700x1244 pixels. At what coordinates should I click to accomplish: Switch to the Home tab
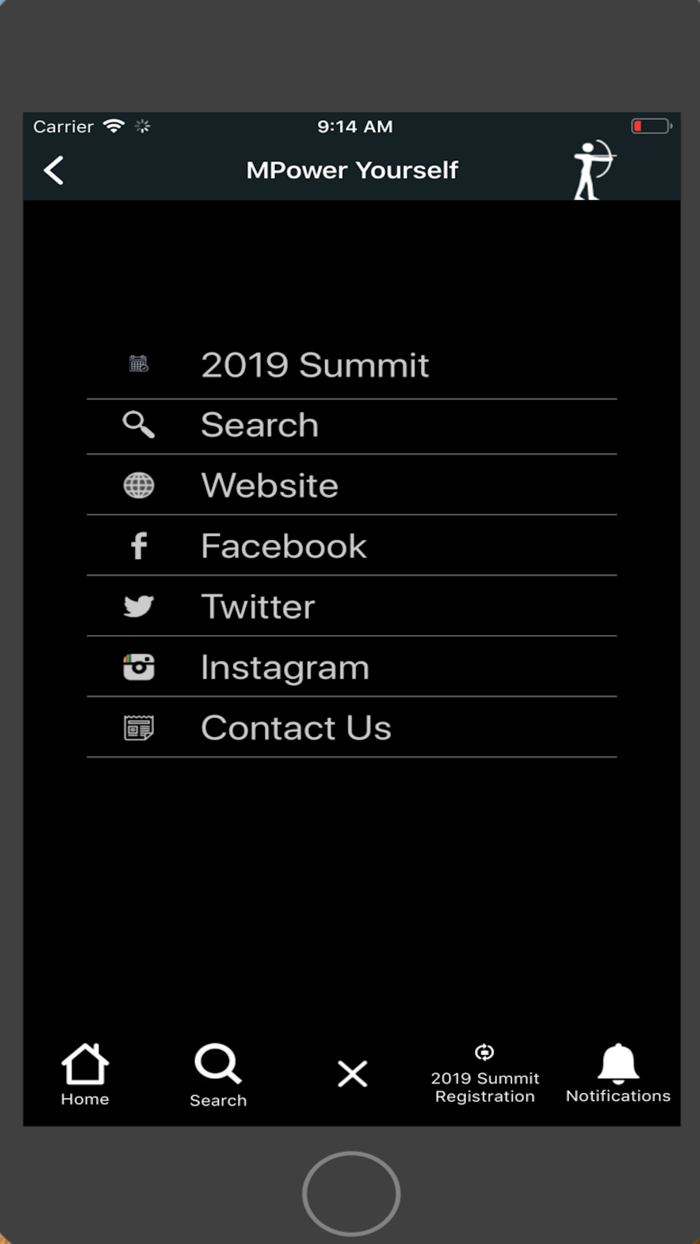tap(85, 1075)
